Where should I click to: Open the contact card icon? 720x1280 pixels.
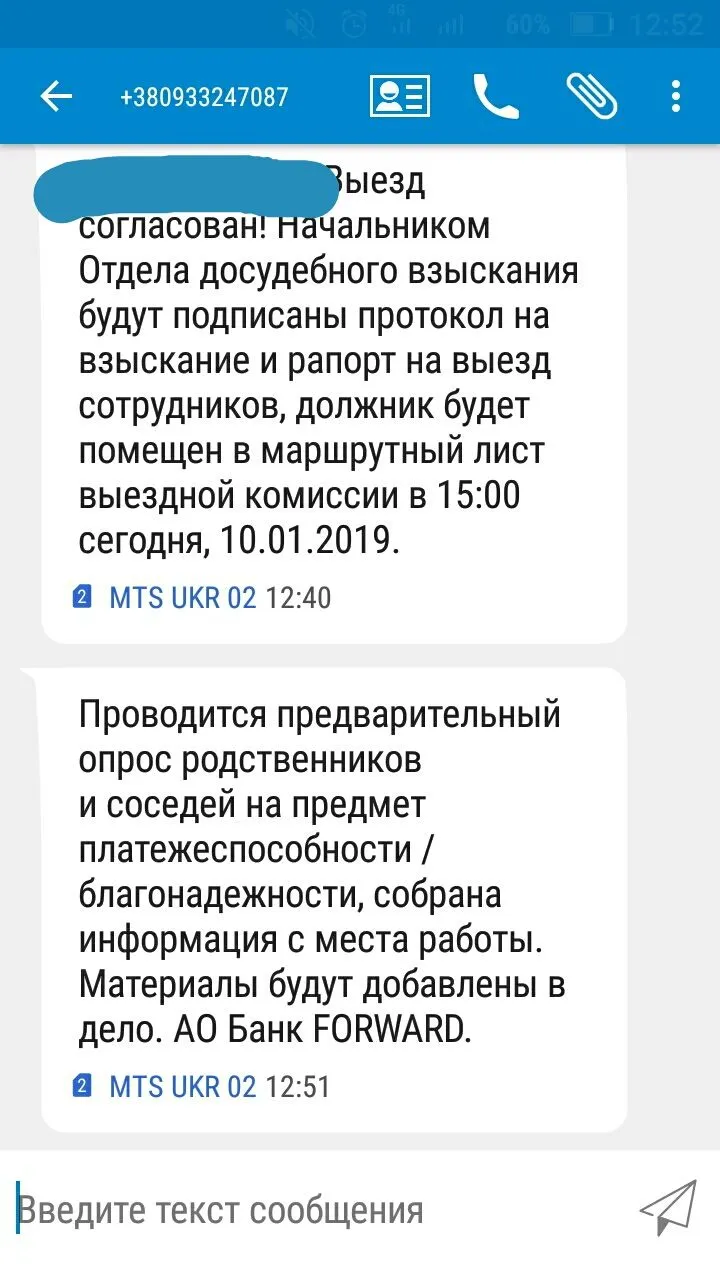point(399,96)
